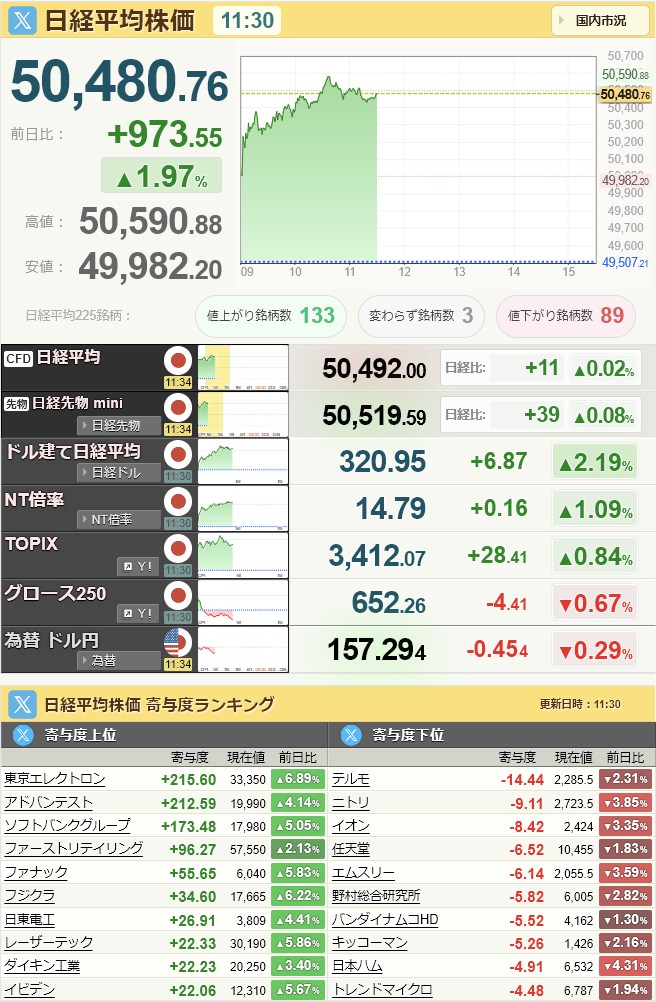The width and height of the screenshot is (656, 1002).
Task: Share the 寄与度ランキング via its X icon
Action: [x=23, y=705]
